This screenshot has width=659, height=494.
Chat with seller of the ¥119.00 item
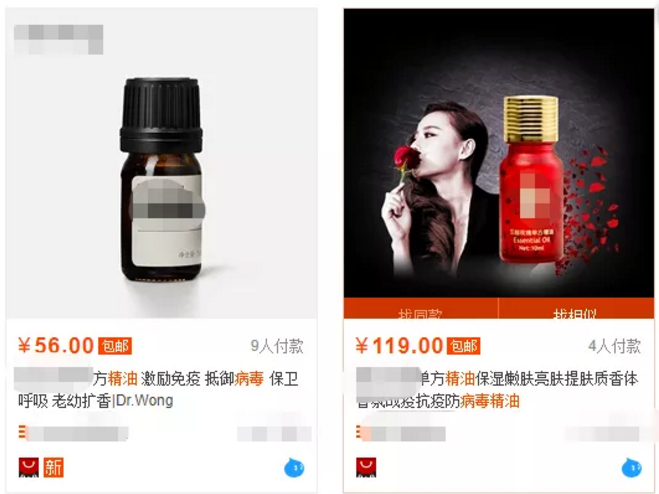pos(631,467)
